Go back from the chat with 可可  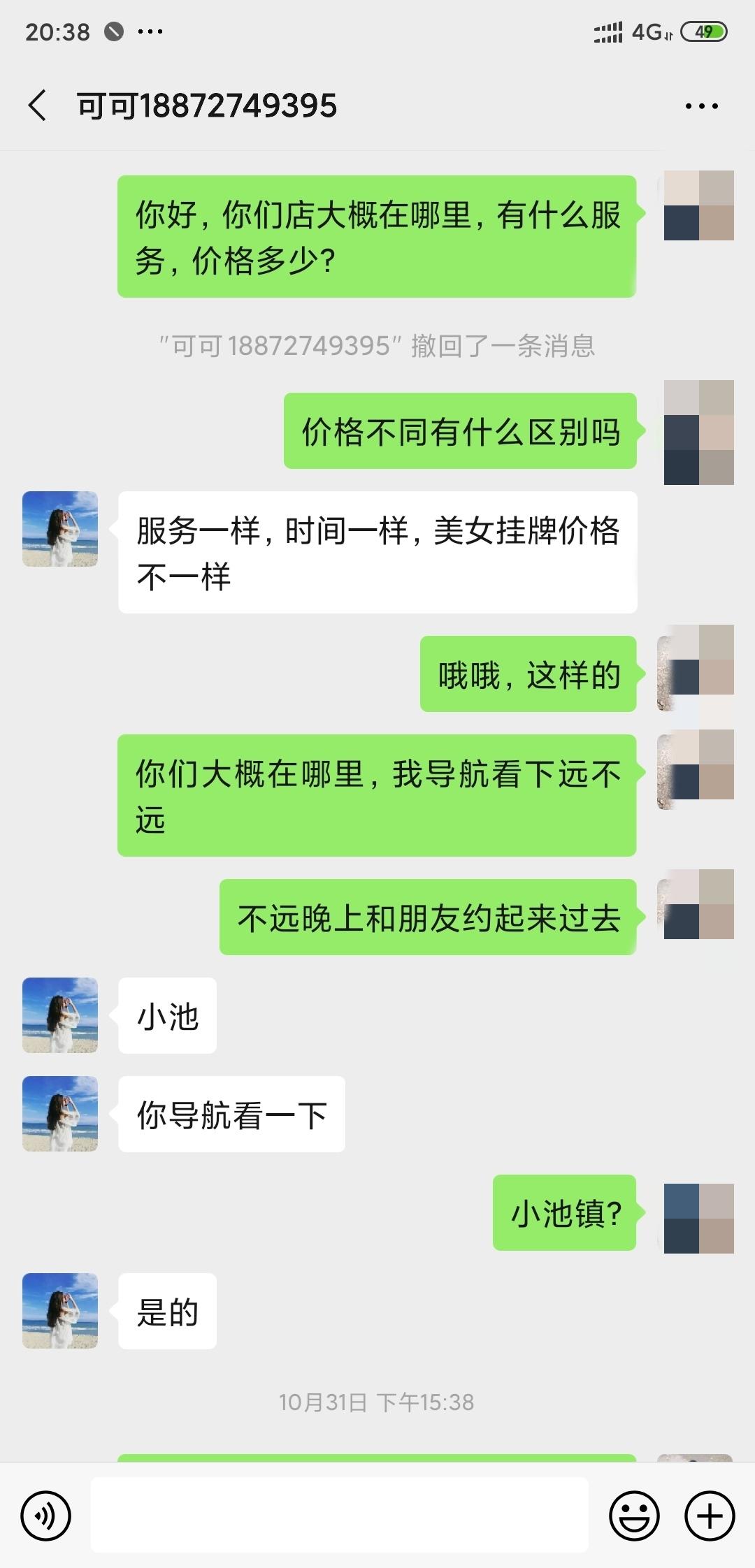point(38,106)
